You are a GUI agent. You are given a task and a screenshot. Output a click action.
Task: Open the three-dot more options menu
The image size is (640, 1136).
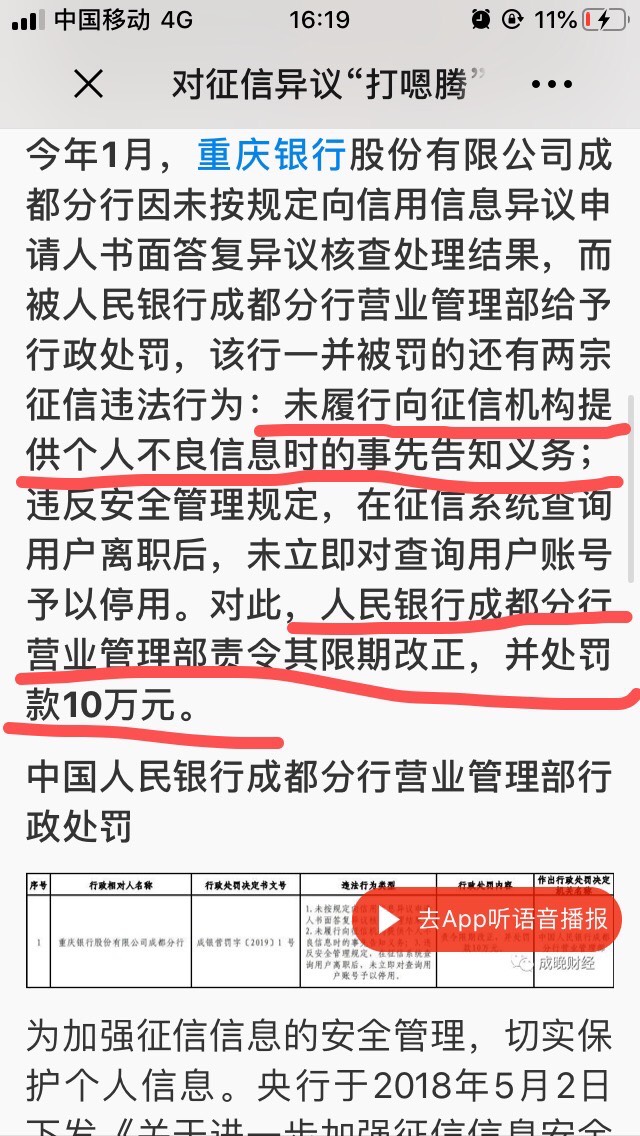pyautogui.click(x=551, y=84)
